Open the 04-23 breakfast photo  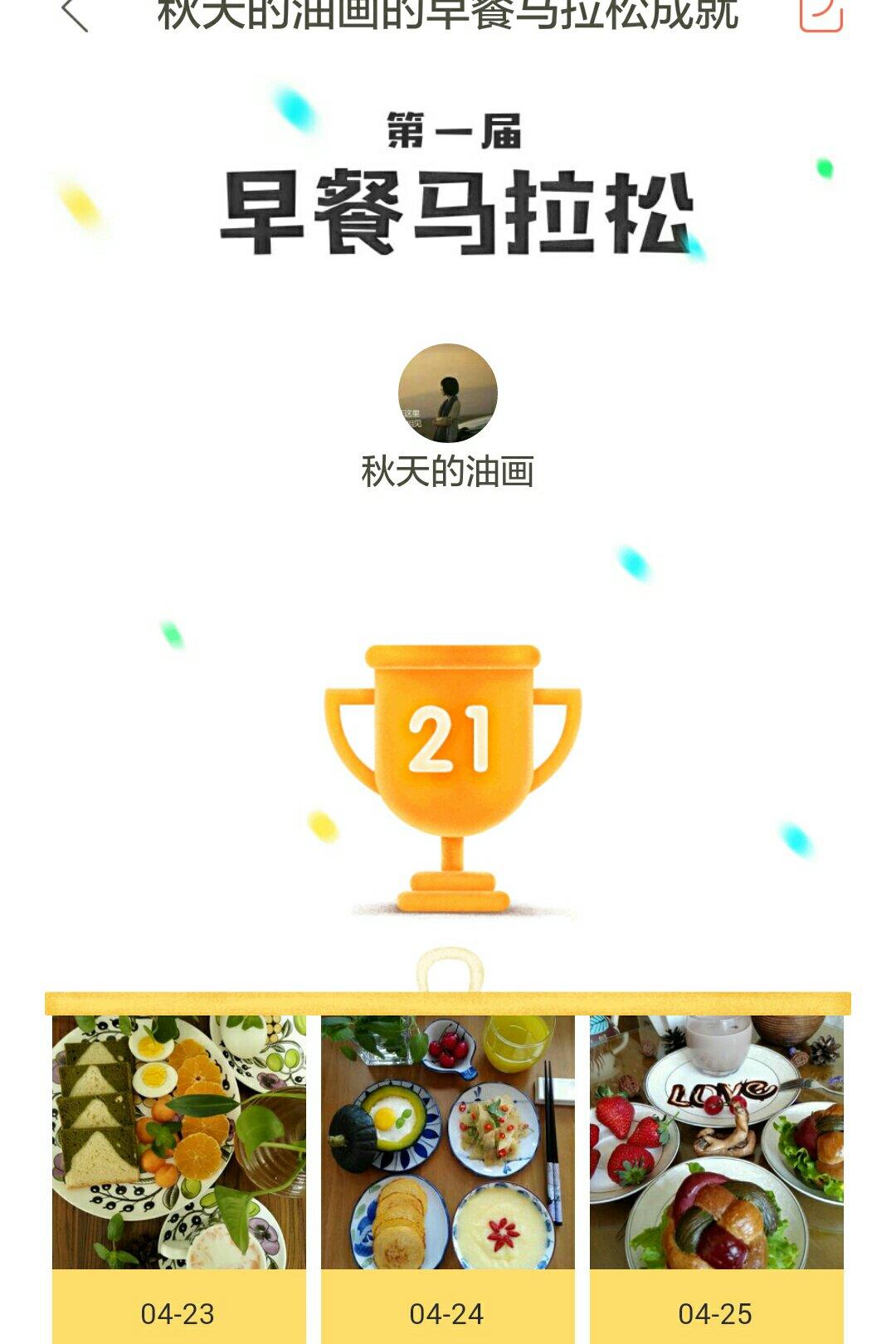[179, 1142]
